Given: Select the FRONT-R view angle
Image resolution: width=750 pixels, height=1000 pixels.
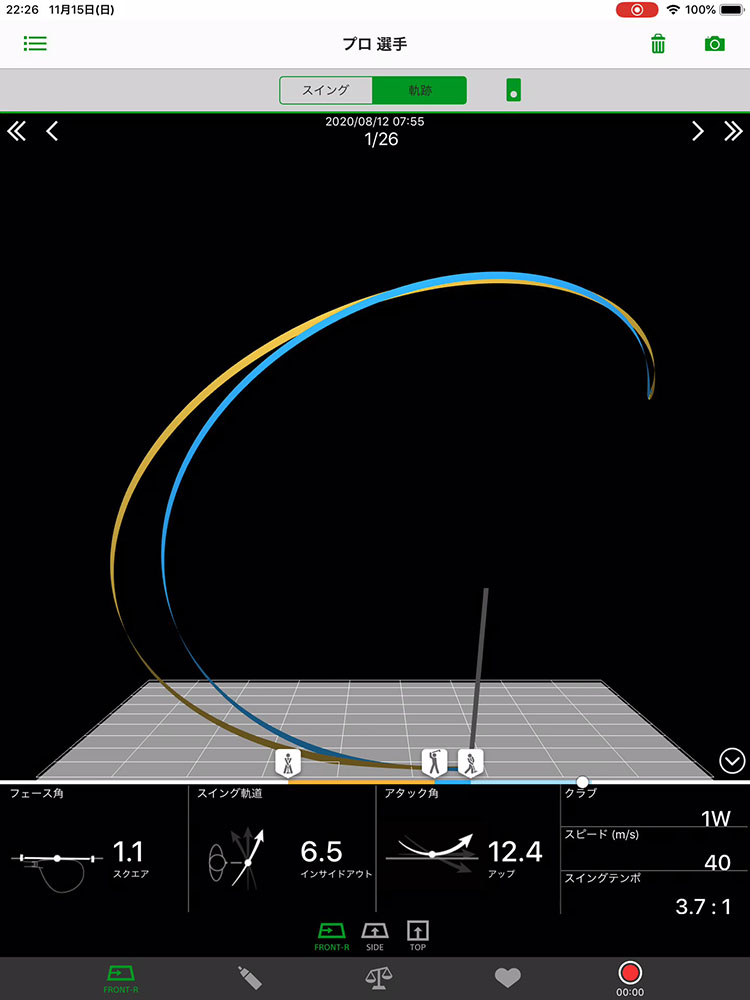Looking at the screenshot, I should click(333, 935).
